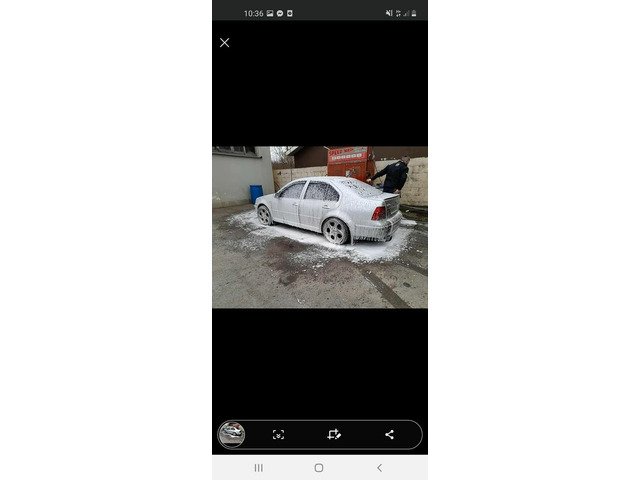Open recent apps from navigation bar
Image resolution: width=640 pixels, height=480 pixels.
point(259,467)
